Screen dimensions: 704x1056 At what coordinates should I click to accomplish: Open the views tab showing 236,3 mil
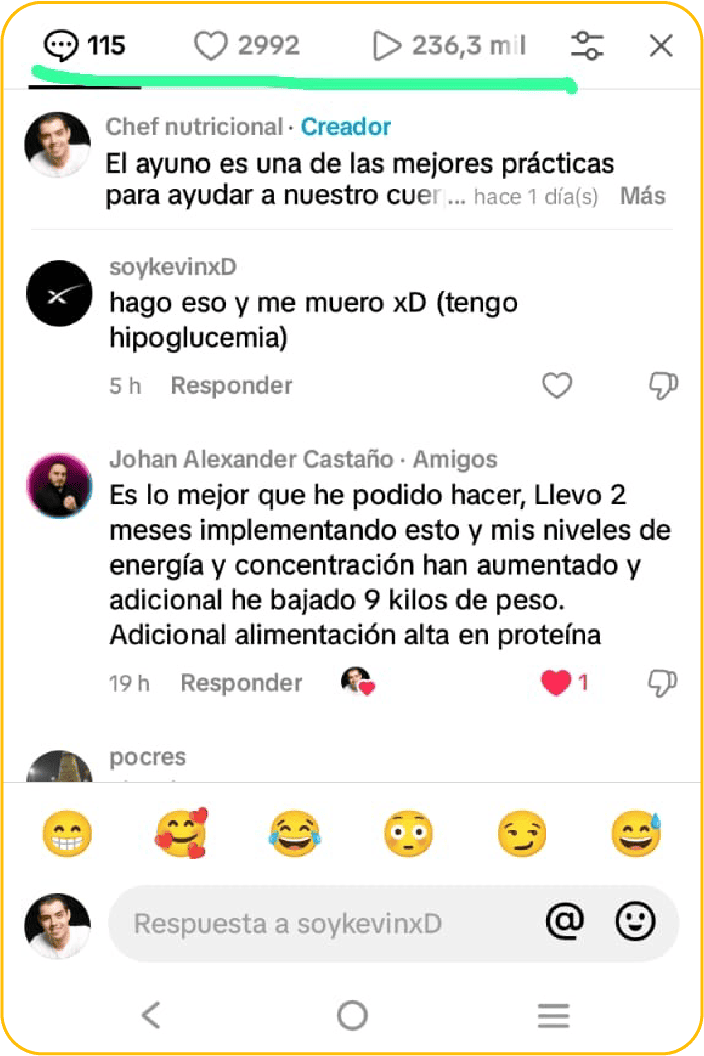tap(449, 46)
